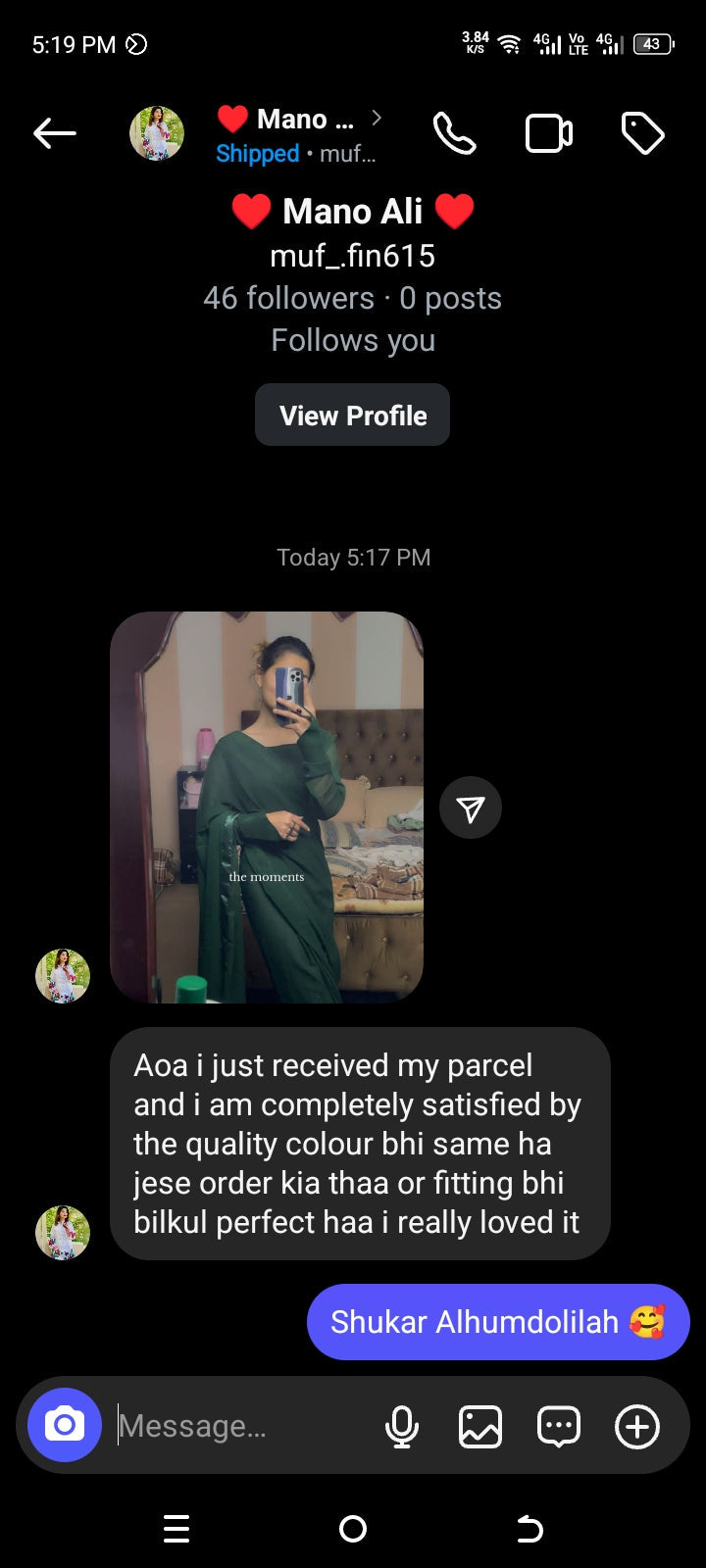Open recent apps from navigation bar

[176, 1528]
